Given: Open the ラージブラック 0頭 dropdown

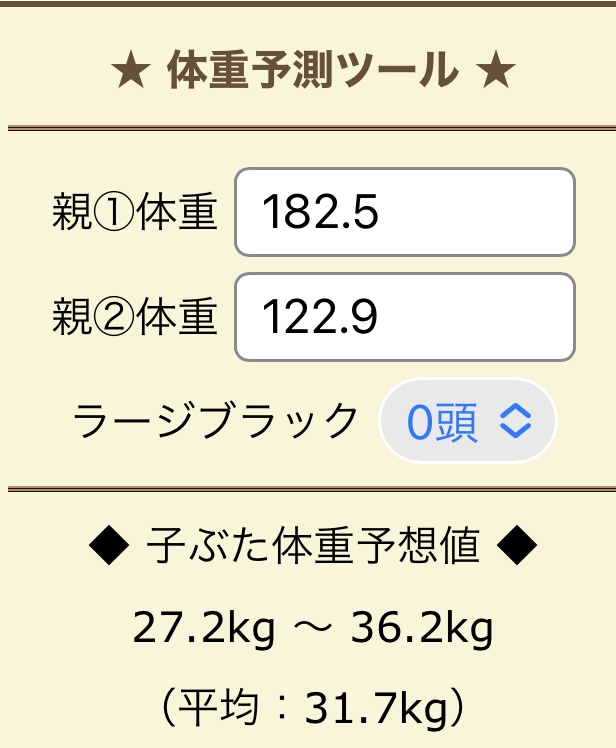Looking at the screenshot, I should pos(467,421).
